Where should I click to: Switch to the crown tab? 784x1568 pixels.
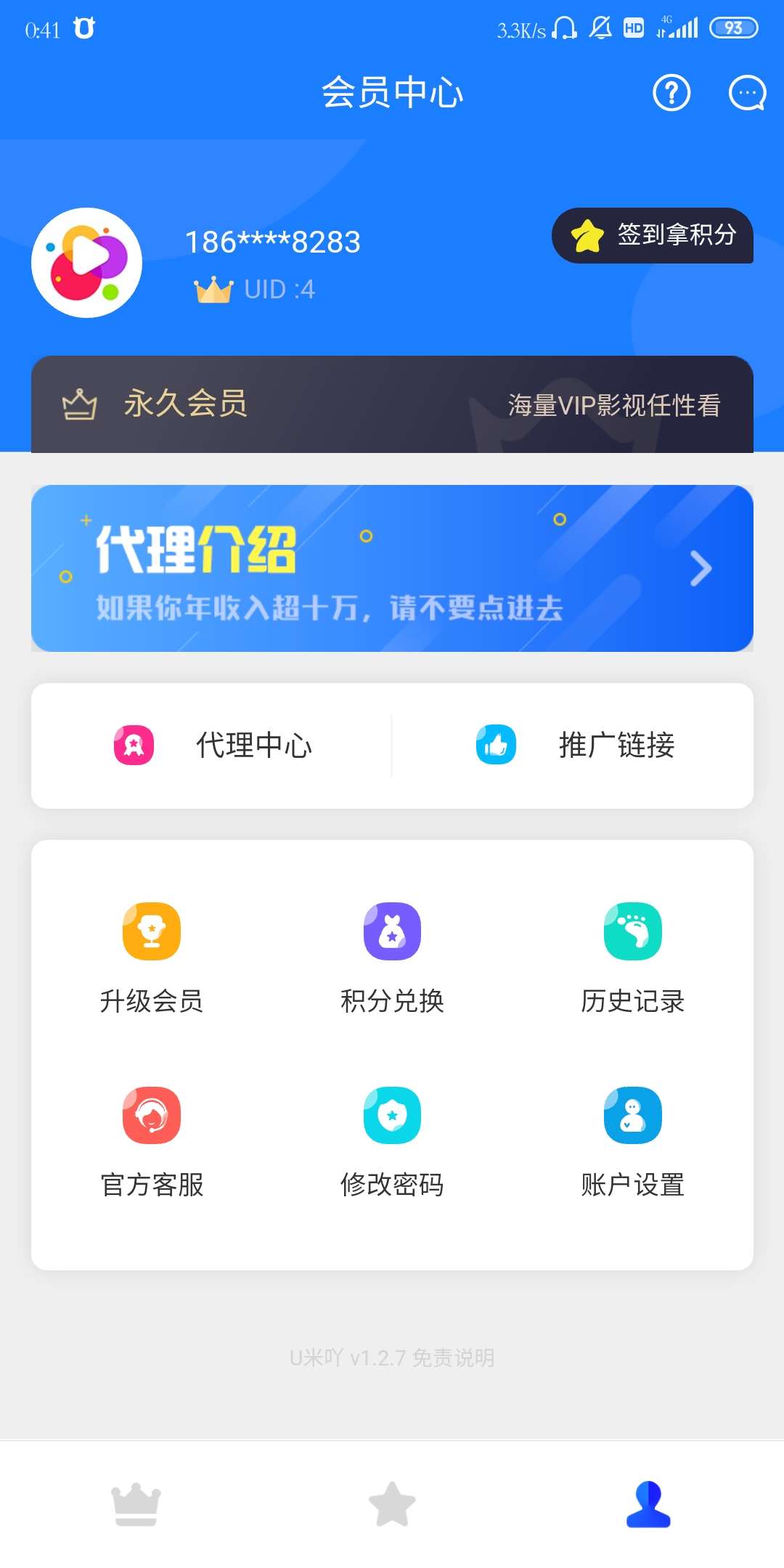click(x=136, y=1504)
